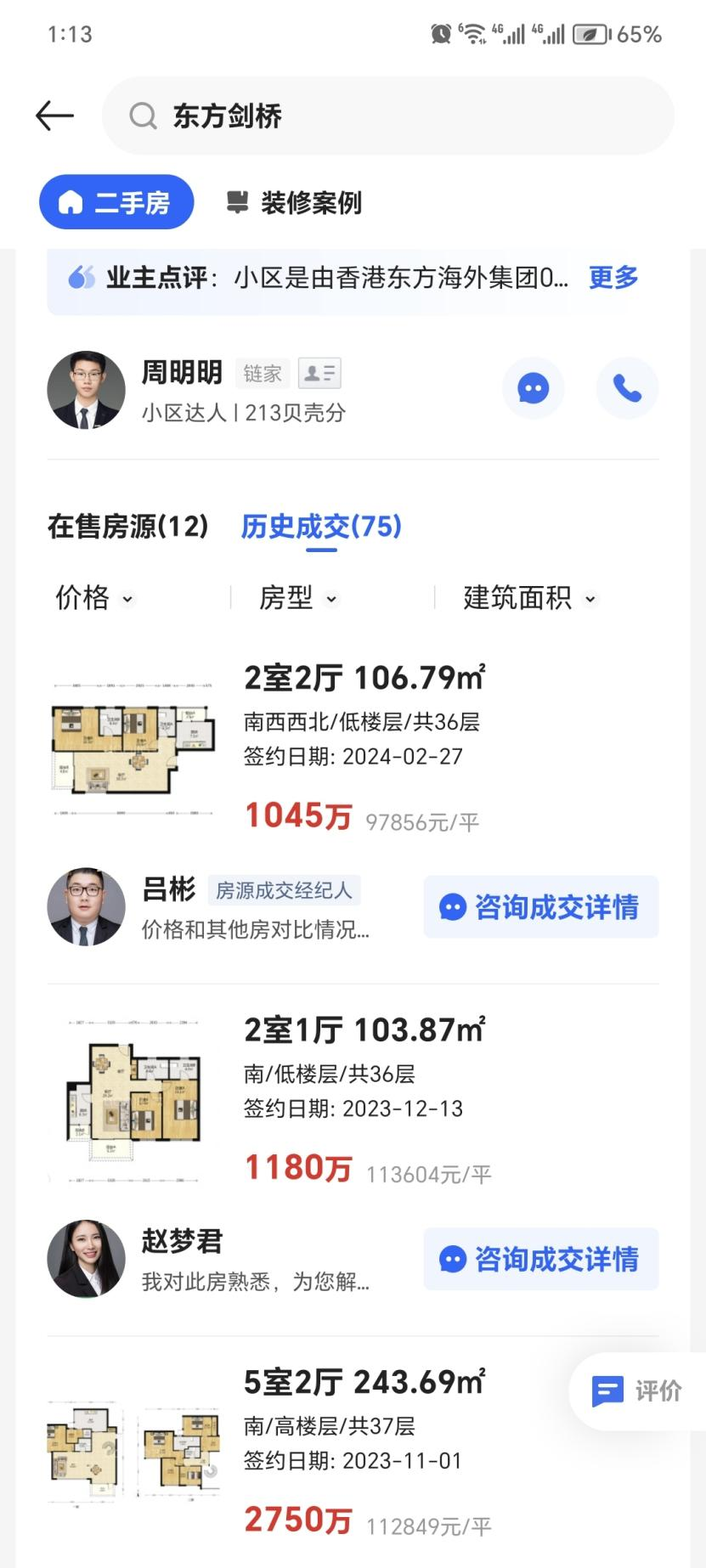Tap the house icon on the 二手房 tab
The height and width of the screenshot is (1568, 706).
click(71, 202)
